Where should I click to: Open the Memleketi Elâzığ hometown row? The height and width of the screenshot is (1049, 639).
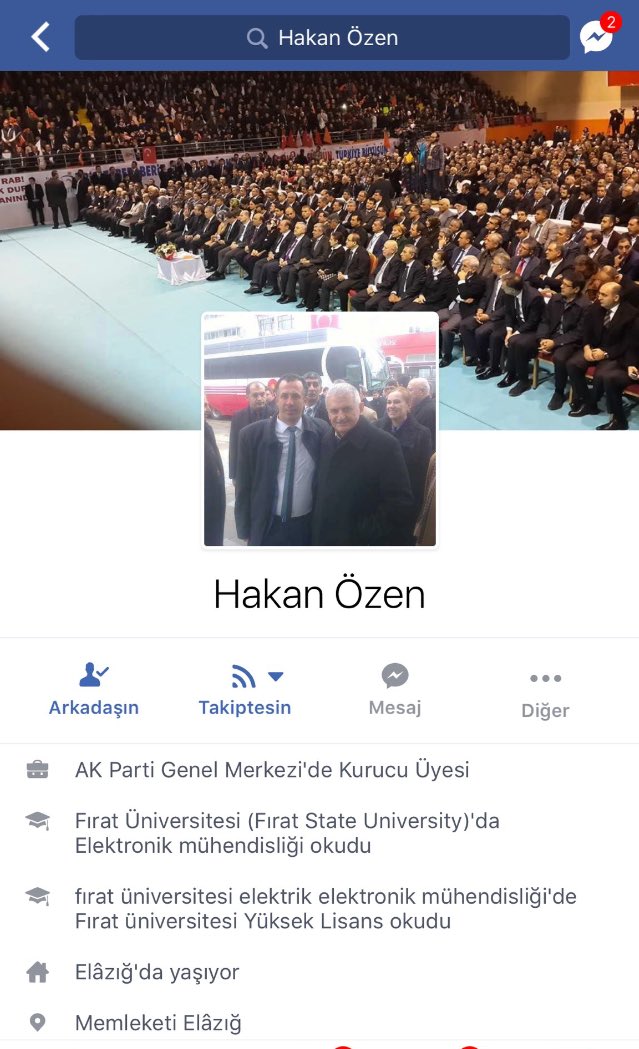point(319,1022)
